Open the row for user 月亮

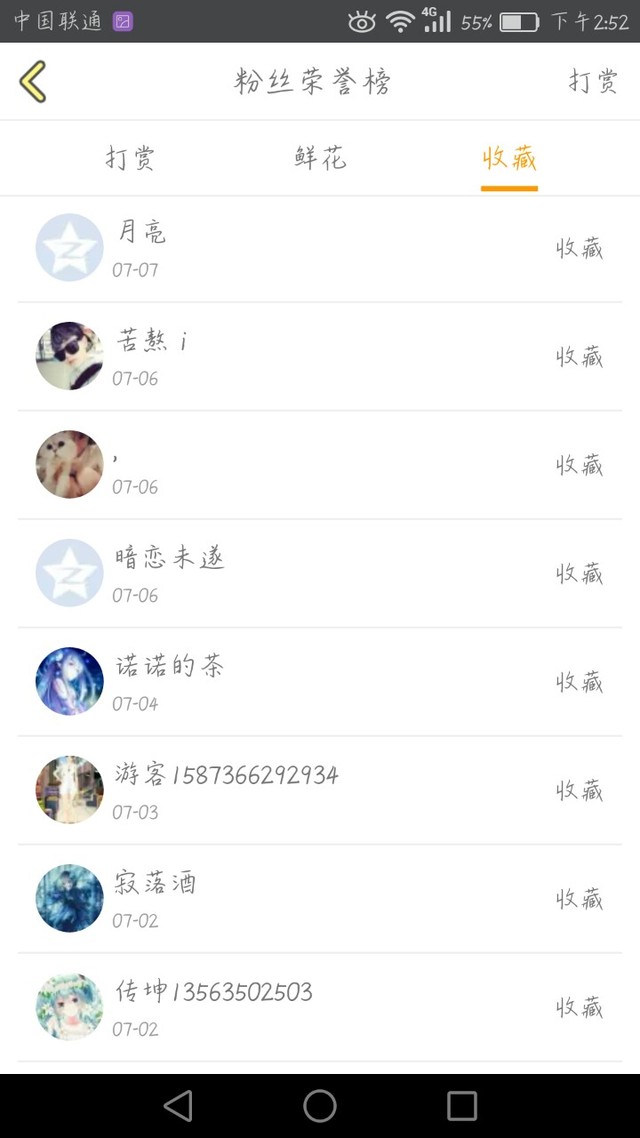320,248
